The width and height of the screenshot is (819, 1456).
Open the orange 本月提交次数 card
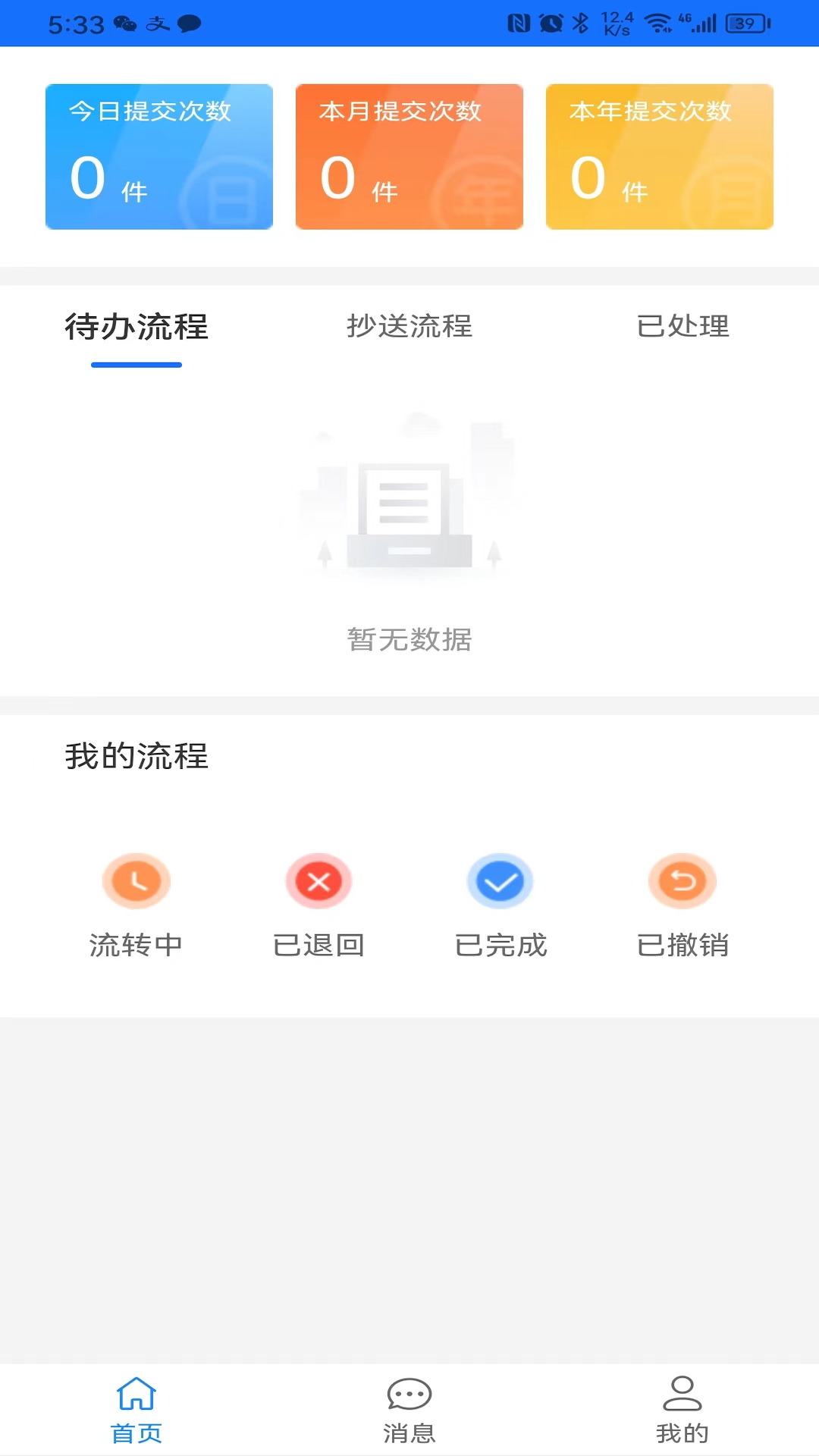coord(409,156)
